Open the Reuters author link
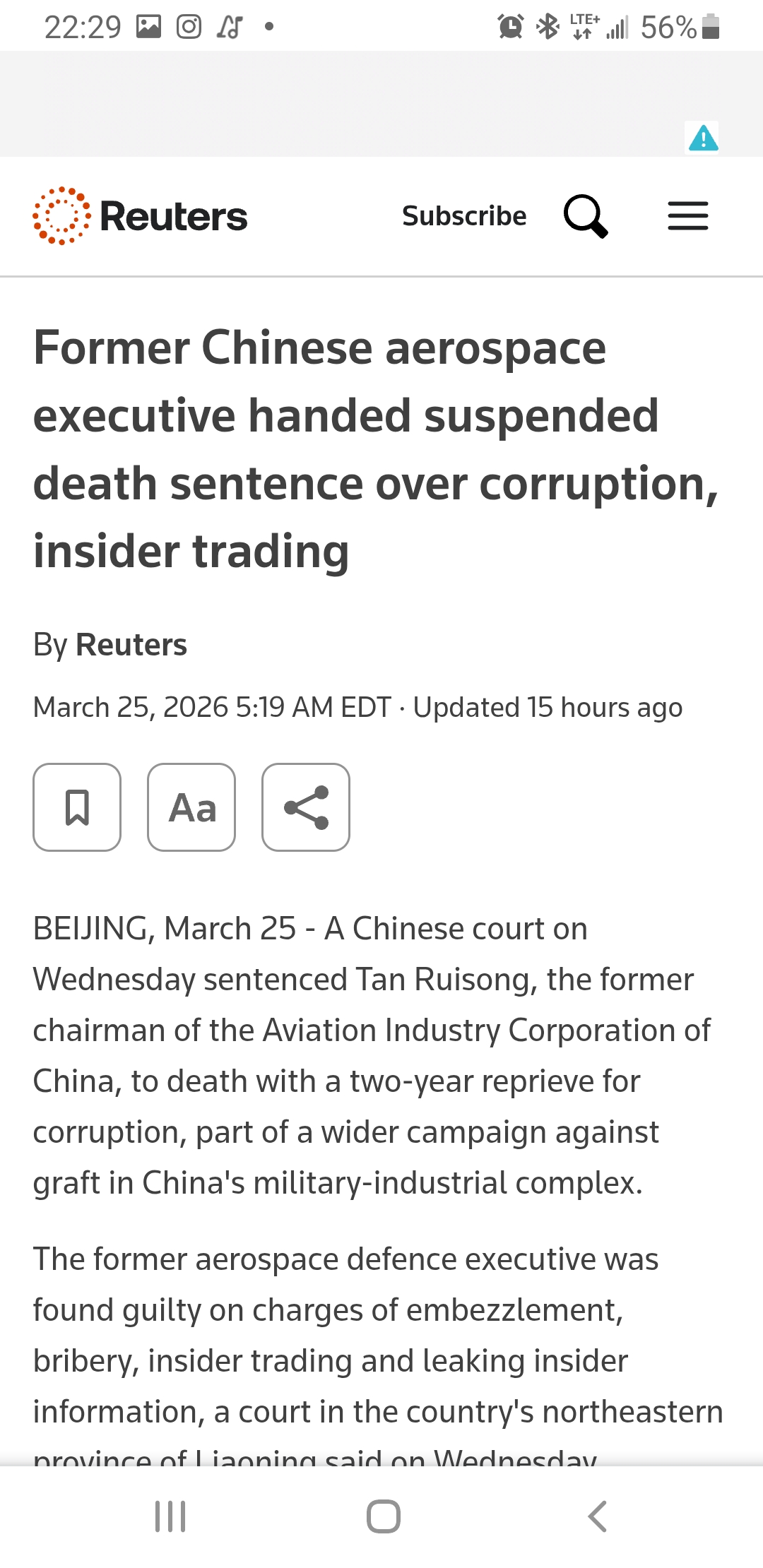The height and width of the screenshot is (1568, 763). pyautogui.click(x=131, y=645)
